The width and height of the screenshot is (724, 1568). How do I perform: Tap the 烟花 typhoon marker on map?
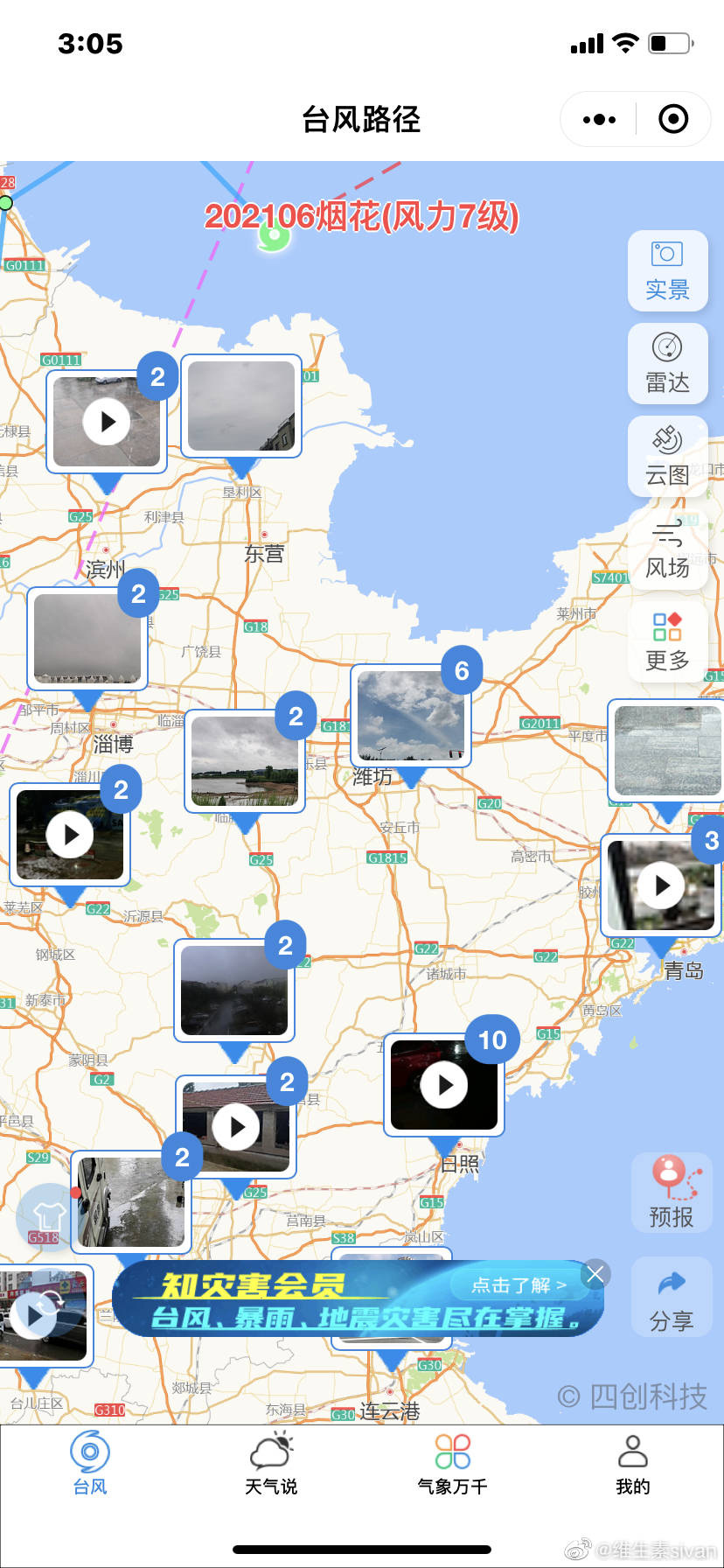pyautogui.click(x=275, y=234)
